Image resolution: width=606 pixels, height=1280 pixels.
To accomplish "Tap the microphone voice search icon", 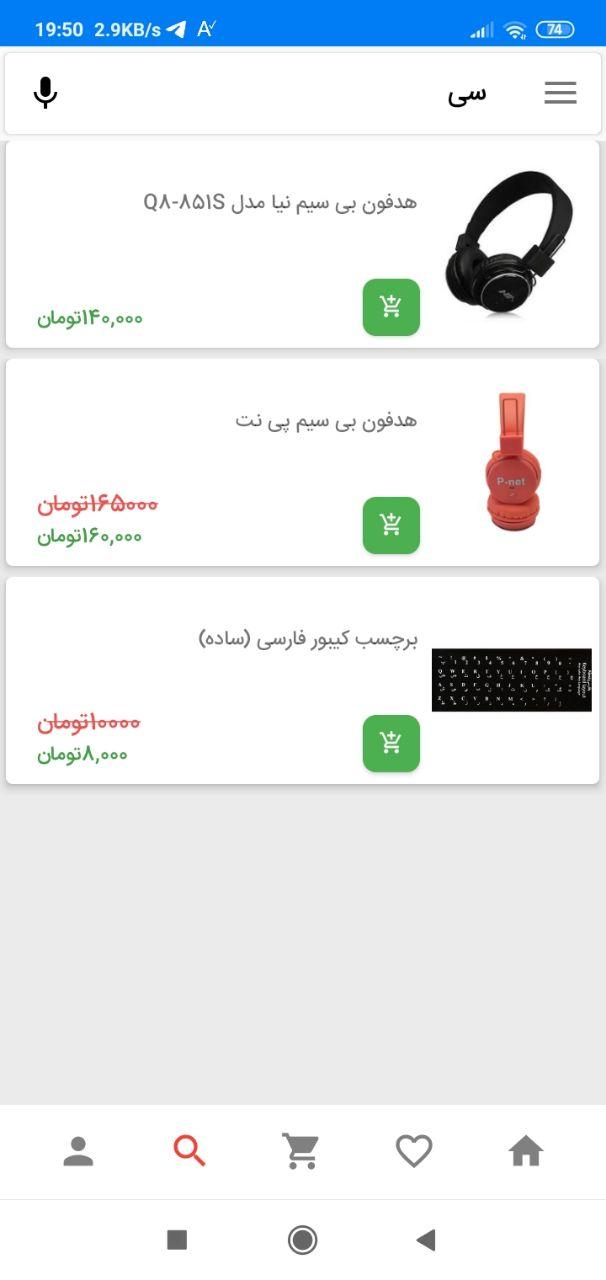I will [45, 93].
